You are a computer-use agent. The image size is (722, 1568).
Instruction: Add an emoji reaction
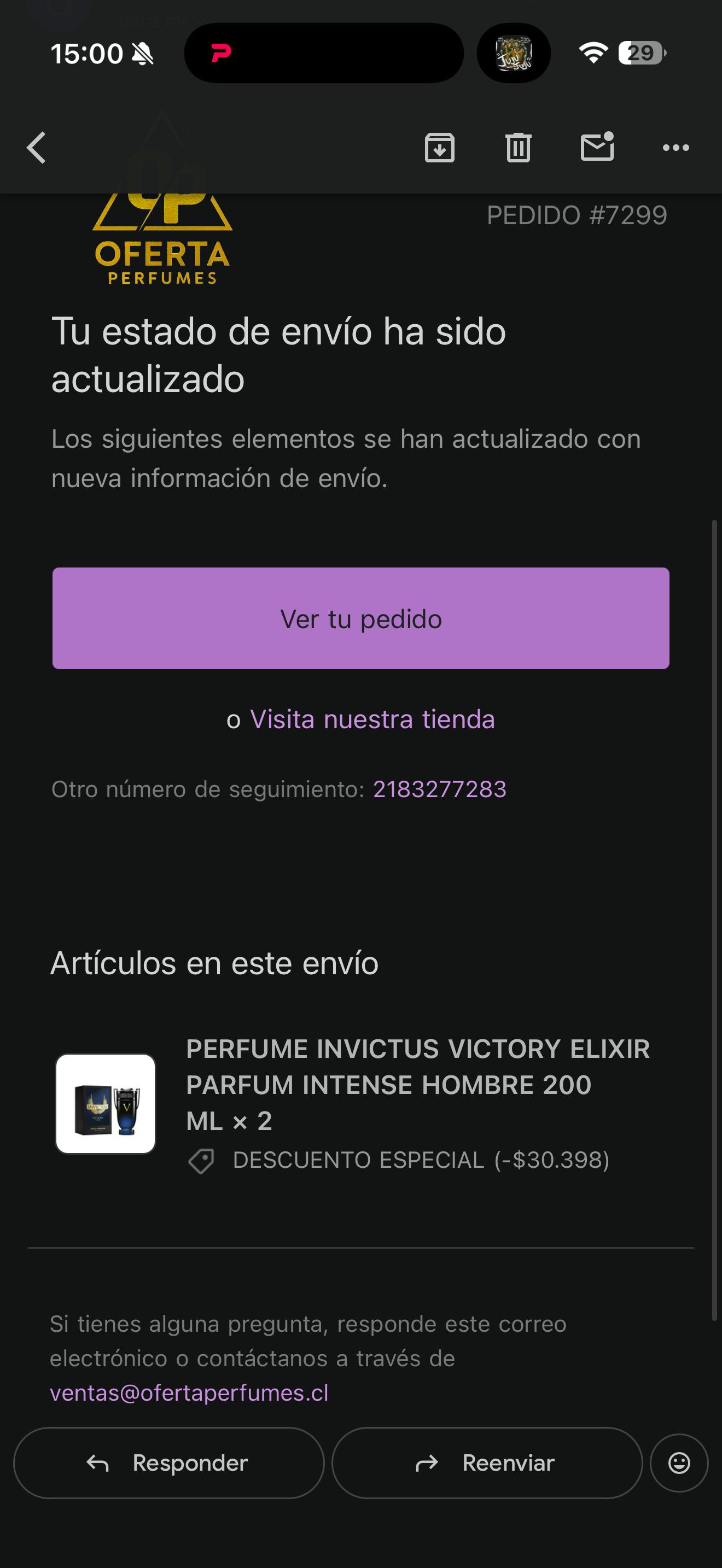679,1462
